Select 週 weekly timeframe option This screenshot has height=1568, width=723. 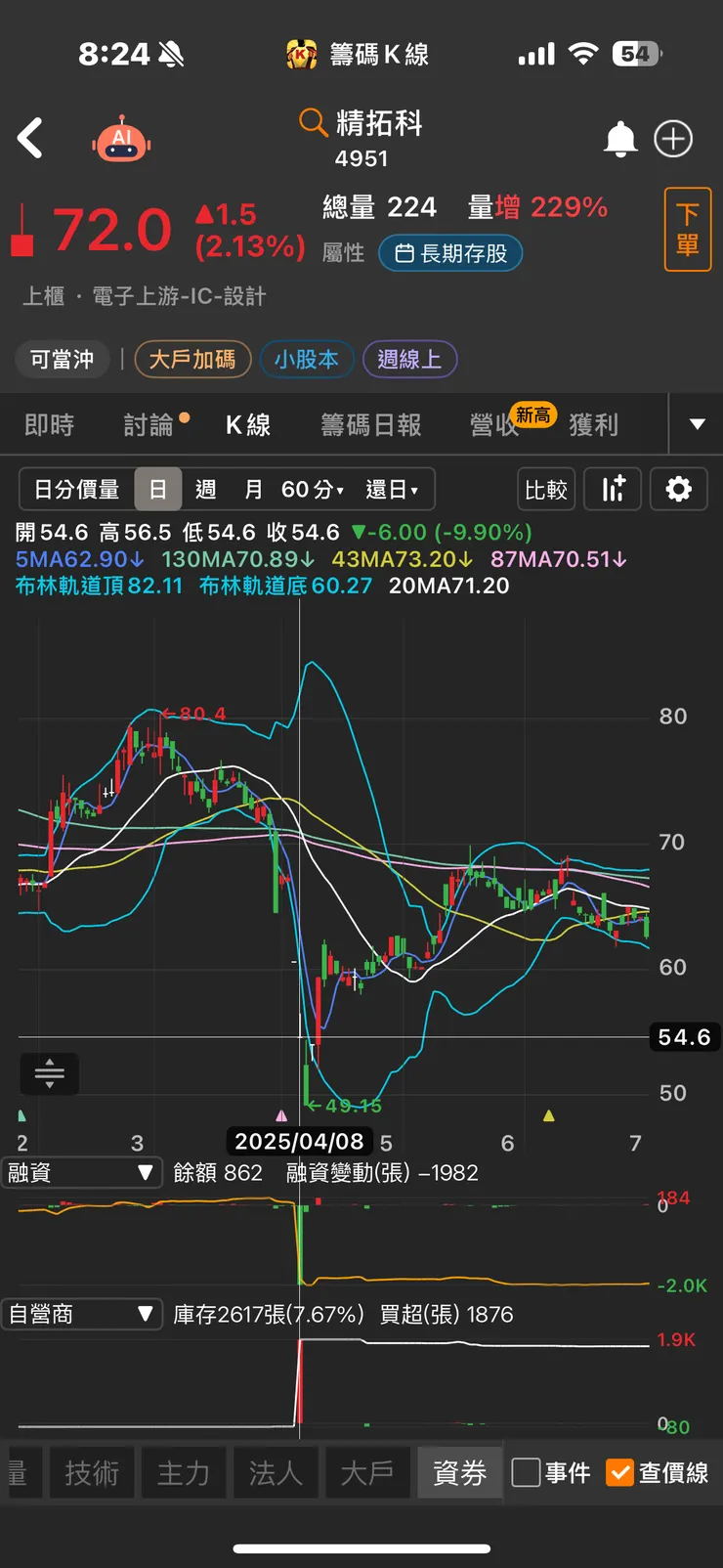click(x=205, y=489)
